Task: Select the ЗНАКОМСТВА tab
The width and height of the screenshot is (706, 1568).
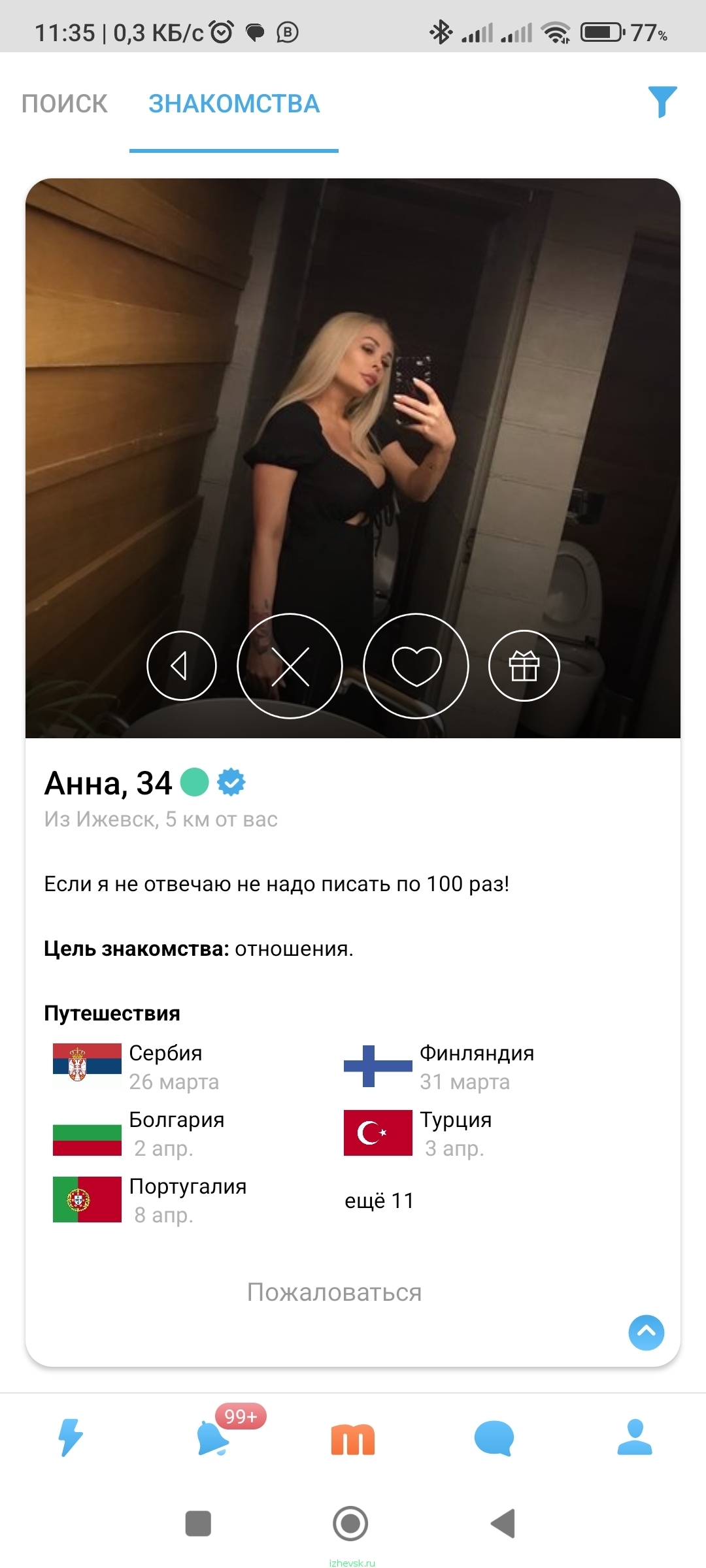Action: point(234,104)
